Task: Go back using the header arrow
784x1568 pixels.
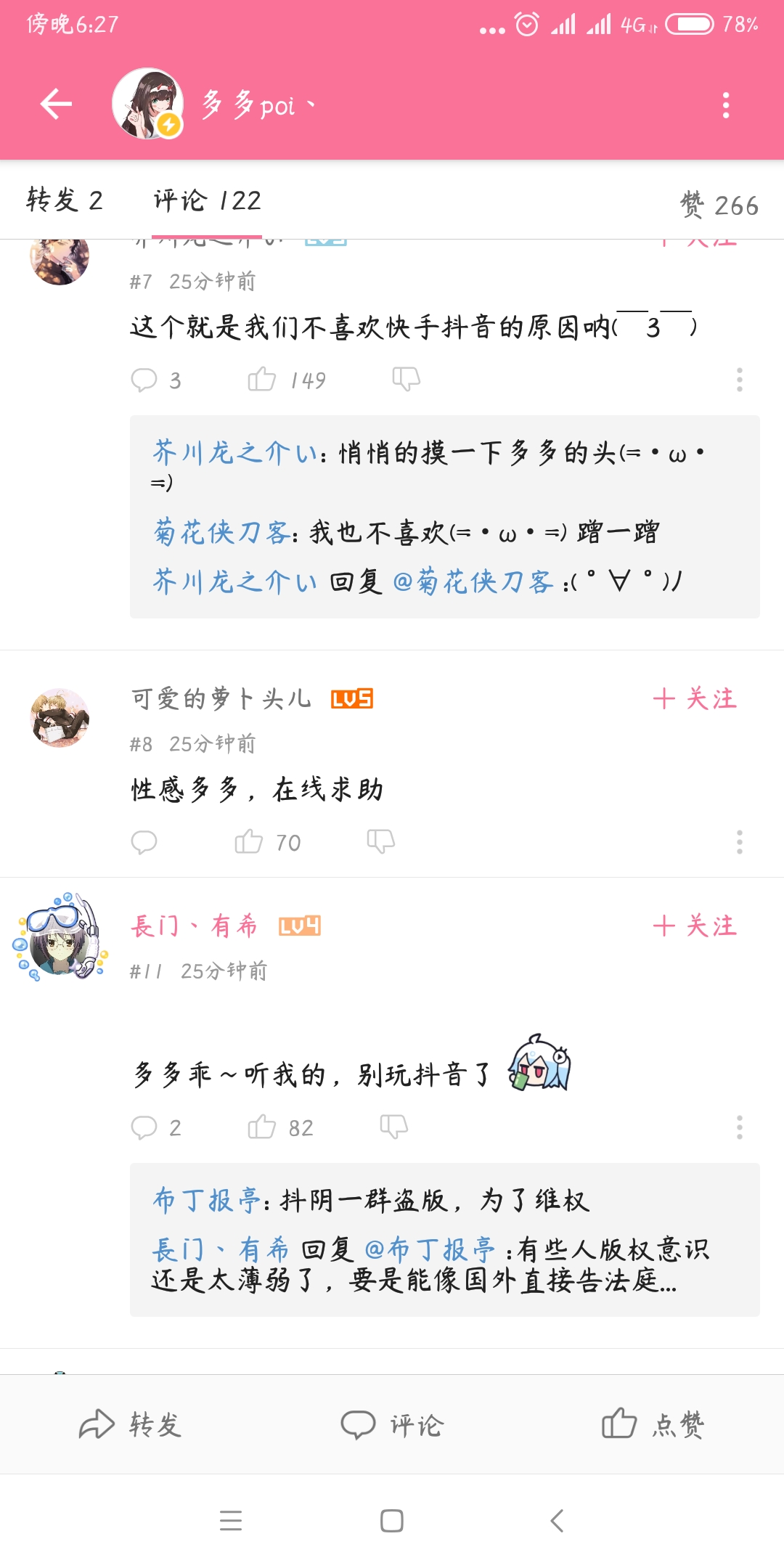Action: pyautogui.click(x=56, y=105)
